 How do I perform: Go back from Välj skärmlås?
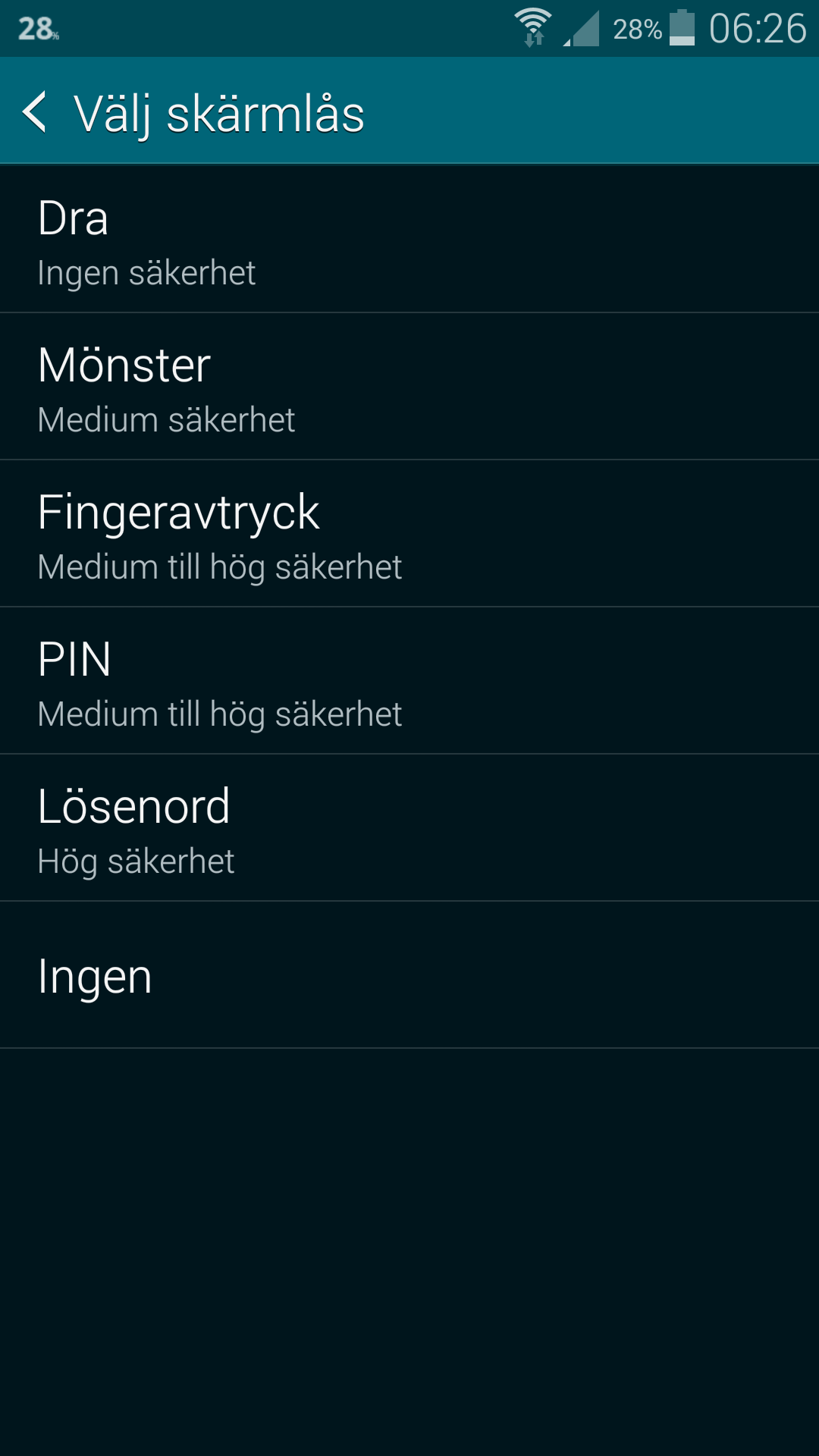click(x=35, y=112)
